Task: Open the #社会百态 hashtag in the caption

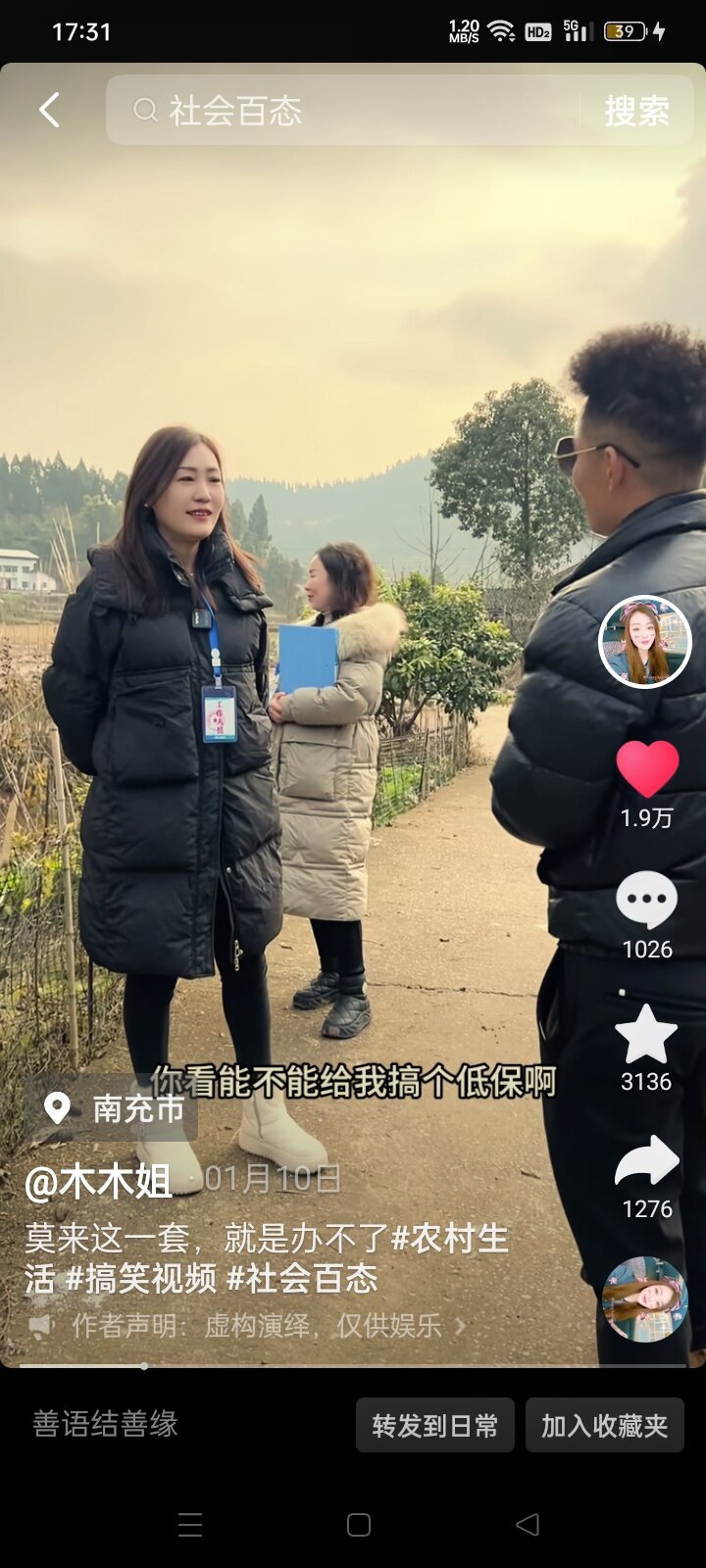Action: 302,1279
